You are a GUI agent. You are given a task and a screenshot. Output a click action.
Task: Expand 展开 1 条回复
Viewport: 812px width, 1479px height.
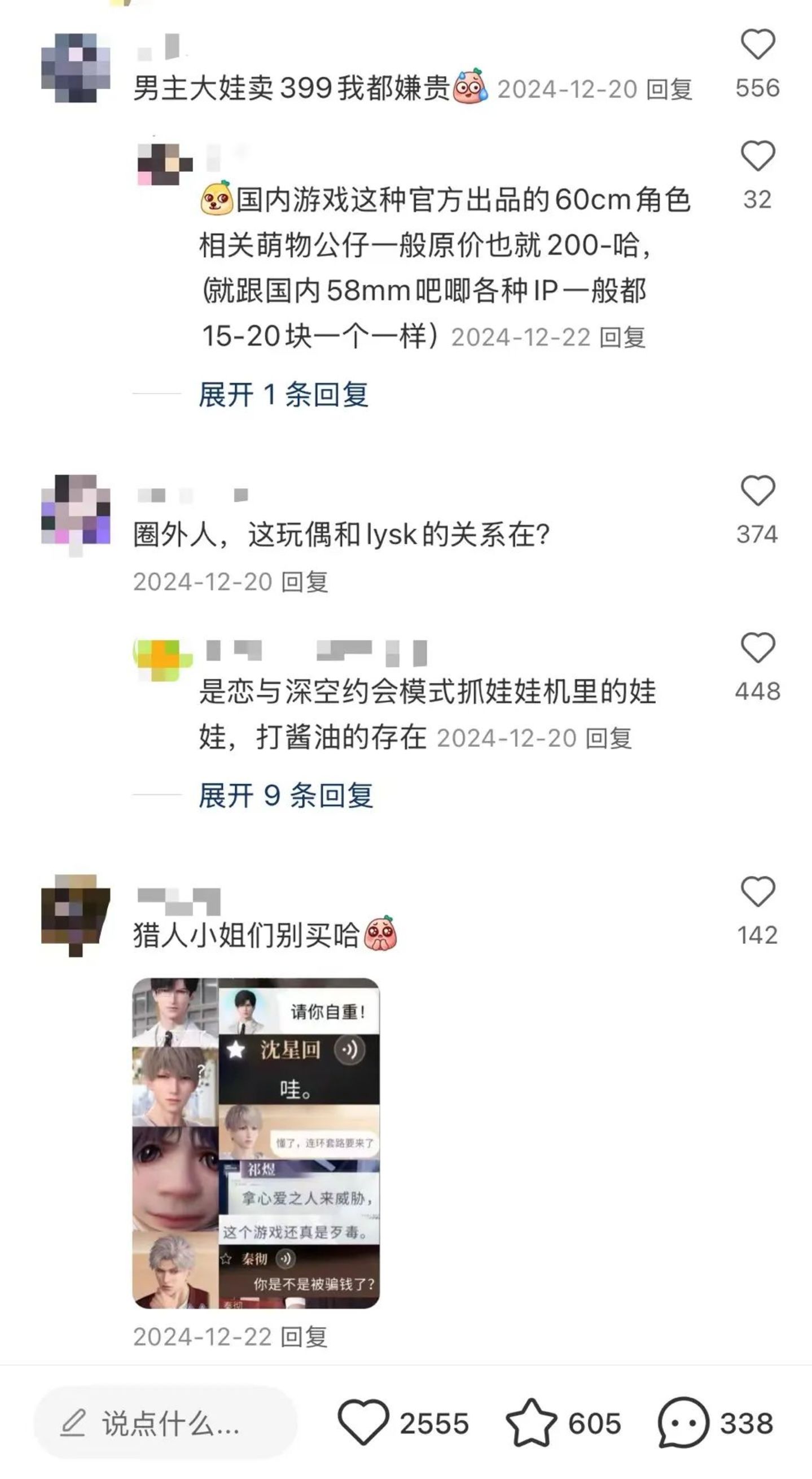click(283, 395)
